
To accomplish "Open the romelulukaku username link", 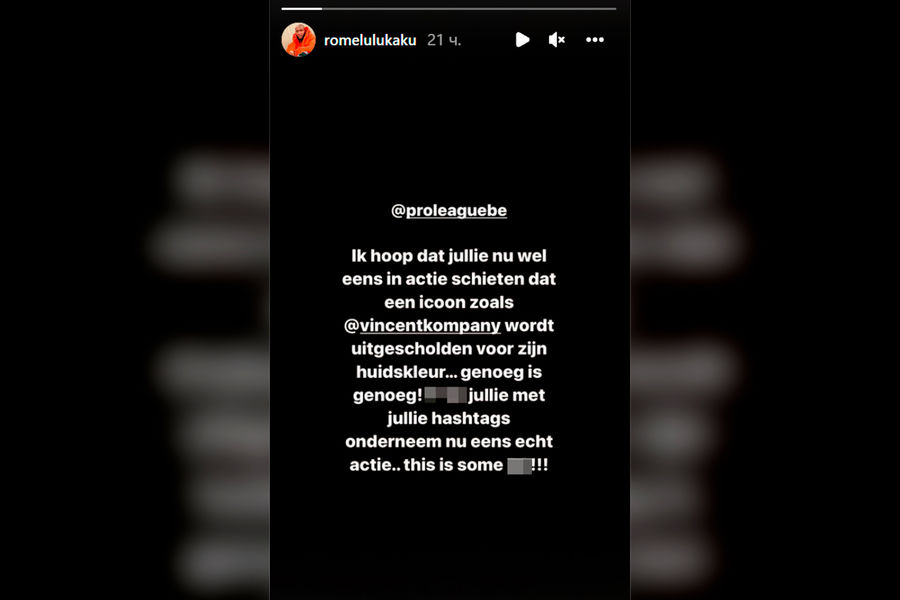I will click(369, 40).
